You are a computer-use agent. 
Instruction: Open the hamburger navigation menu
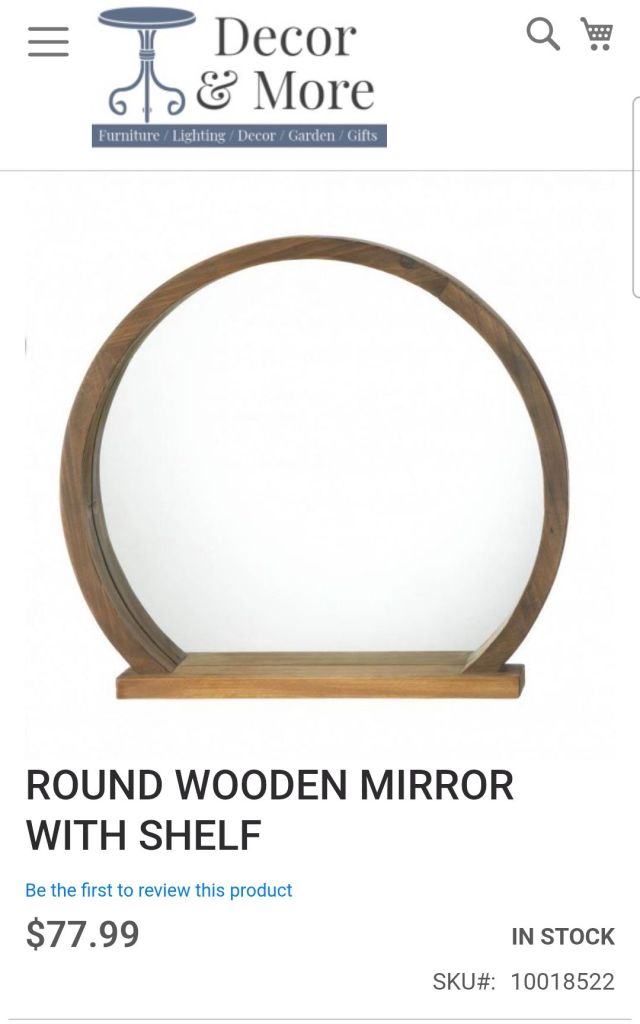(48, 42)
